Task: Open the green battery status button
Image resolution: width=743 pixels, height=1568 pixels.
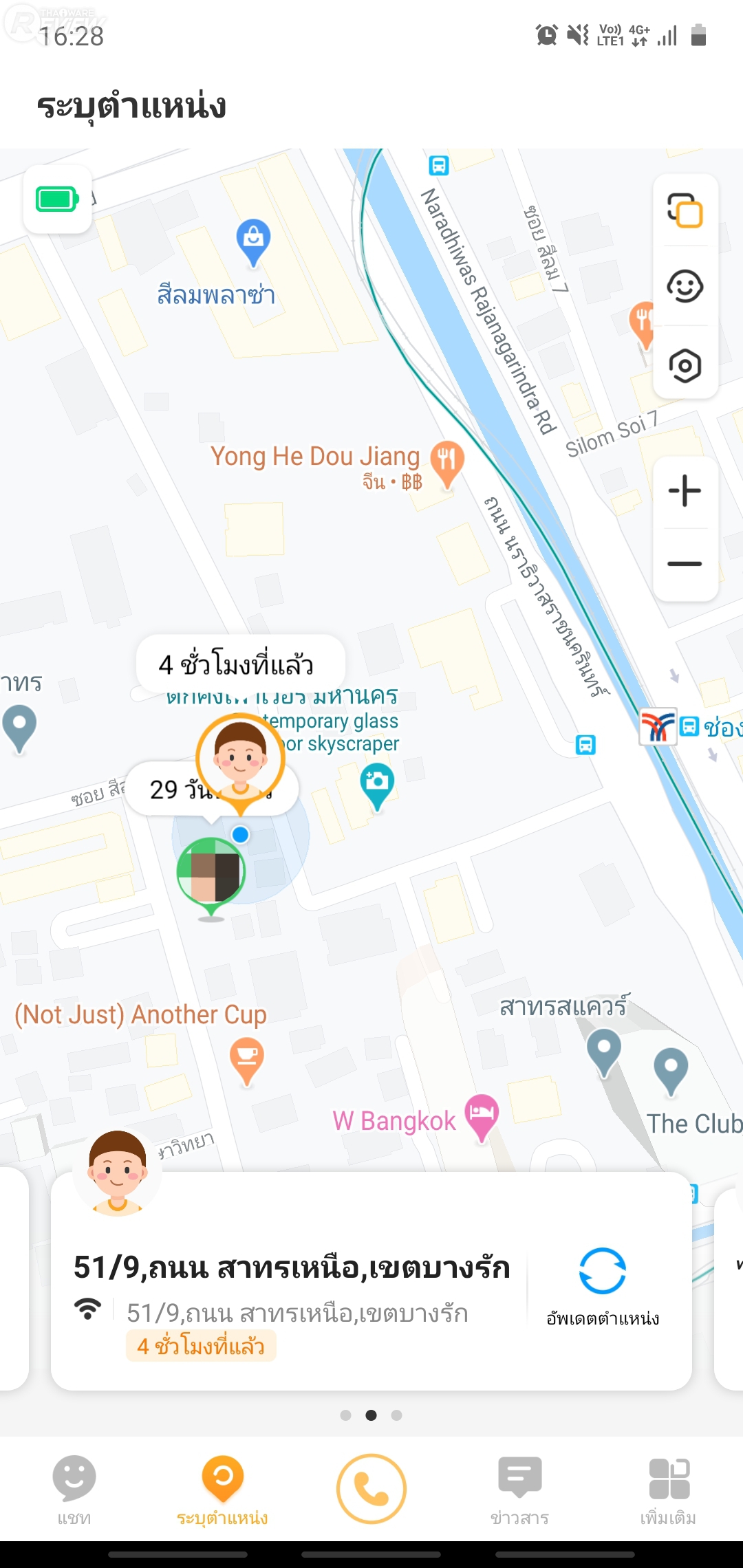Action: tap(58, 199)
